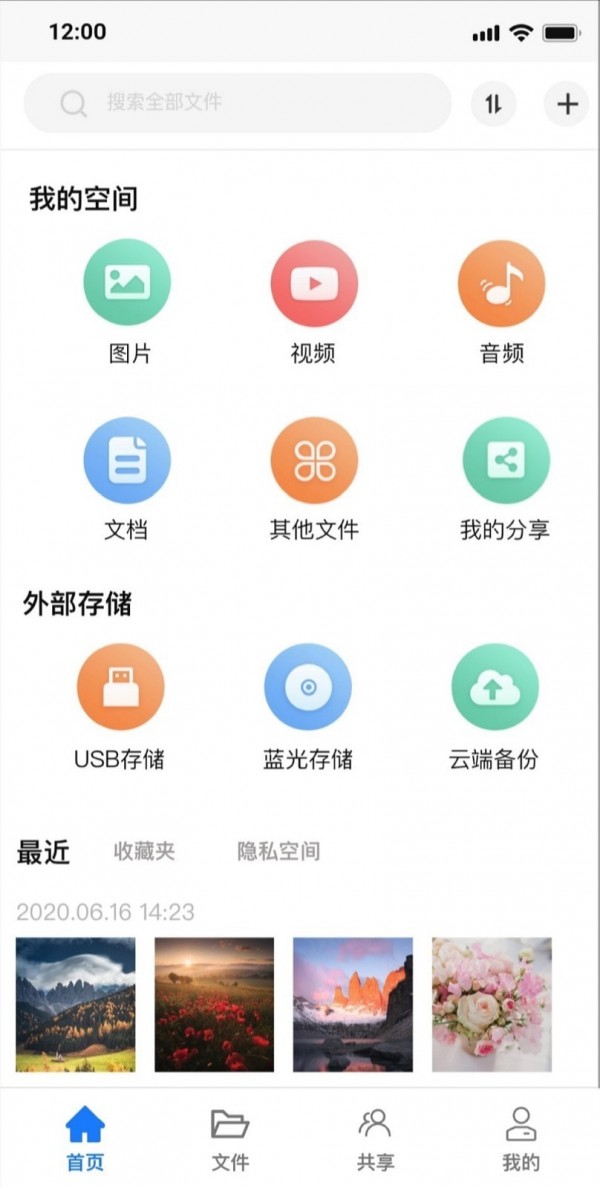This screenshot has width=600, height=1188.
Task: Open 蓝光存储
Action: click(x=308, y=687)
